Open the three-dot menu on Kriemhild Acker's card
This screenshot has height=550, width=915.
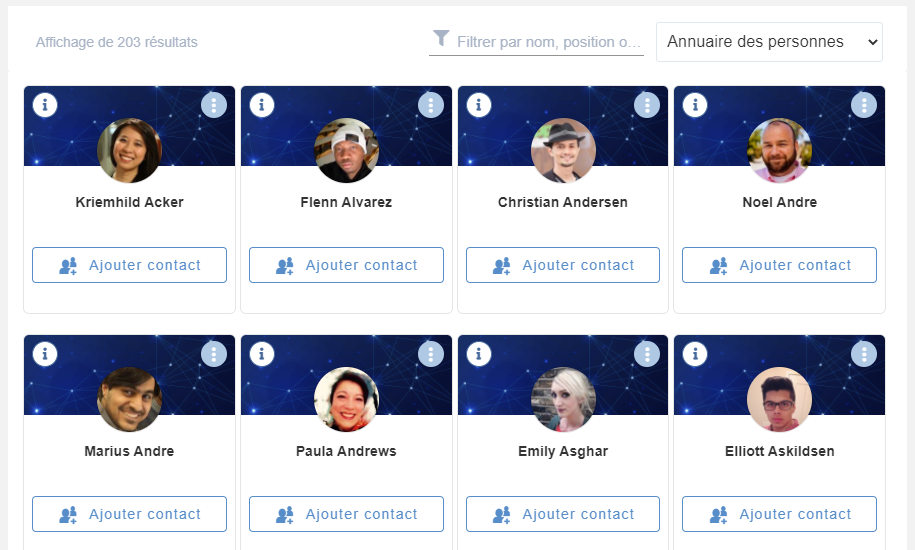[214, 104]
